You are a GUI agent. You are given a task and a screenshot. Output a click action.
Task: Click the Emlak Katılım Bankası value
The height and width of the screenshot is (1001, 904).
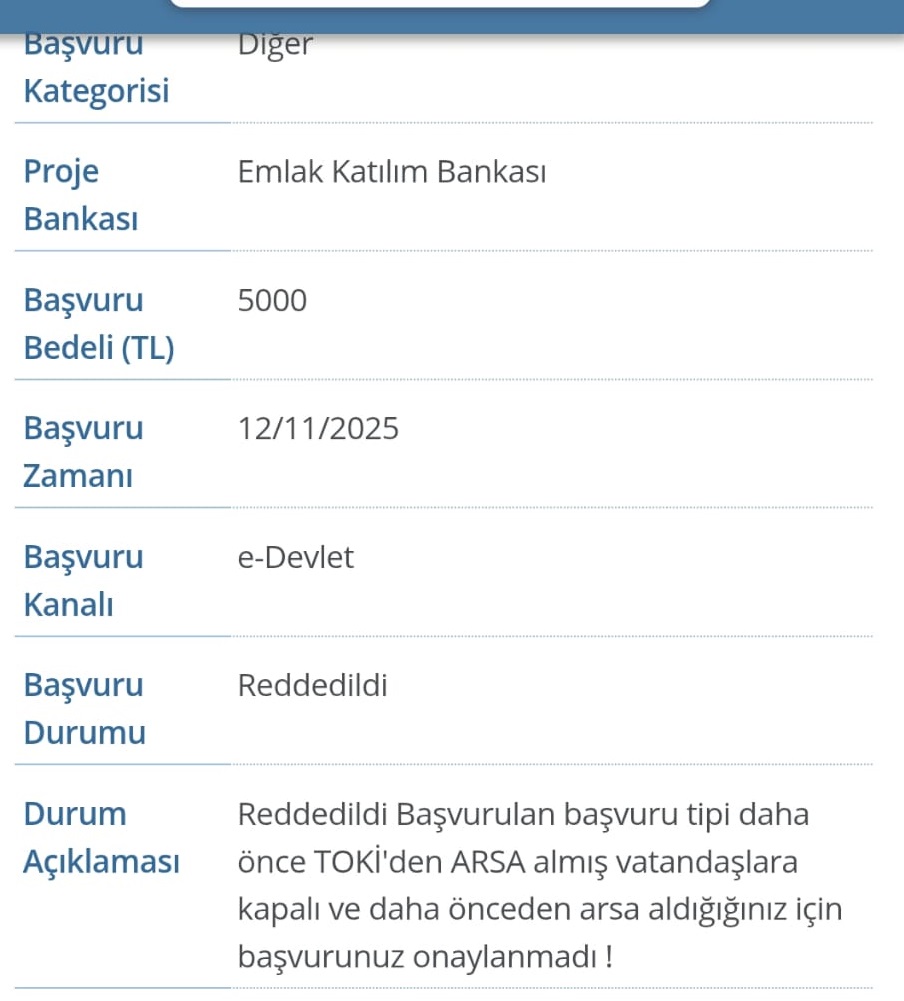pyautogui.click(x=394, y=170)
